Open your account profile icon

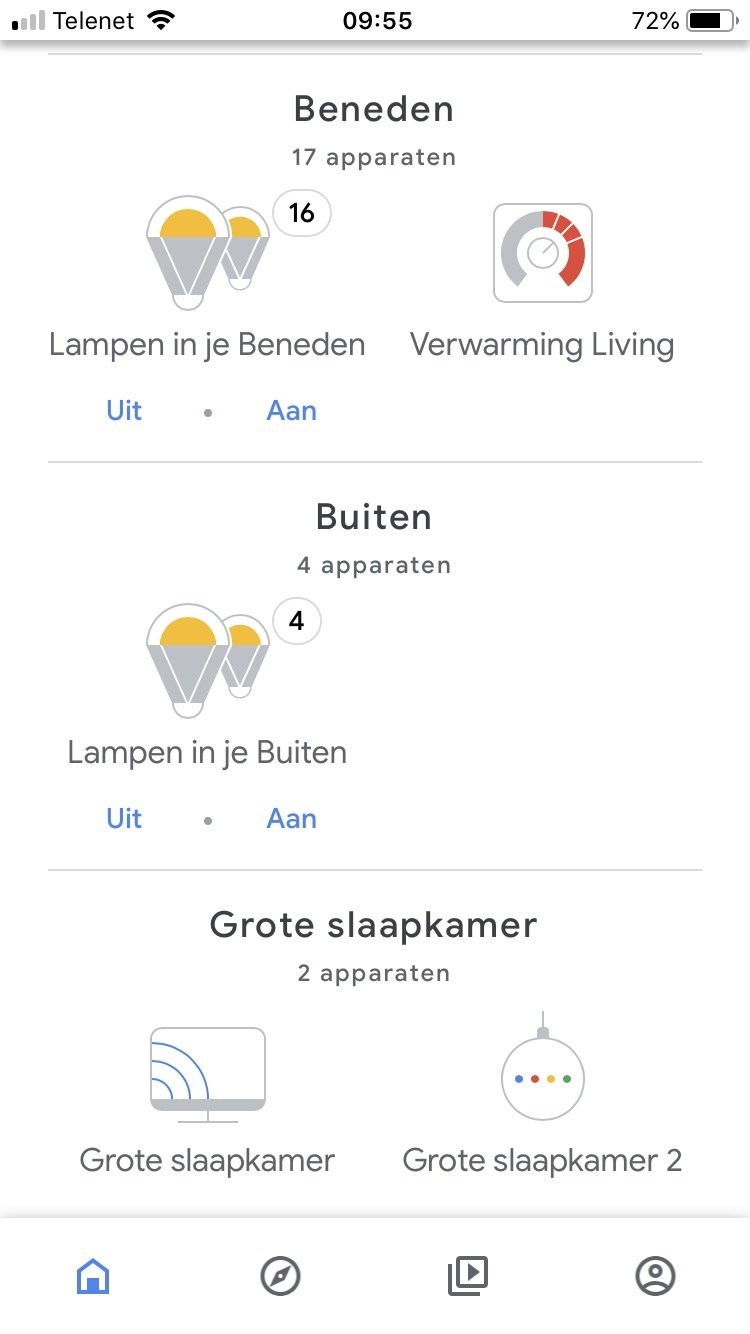coord(656,1276)
